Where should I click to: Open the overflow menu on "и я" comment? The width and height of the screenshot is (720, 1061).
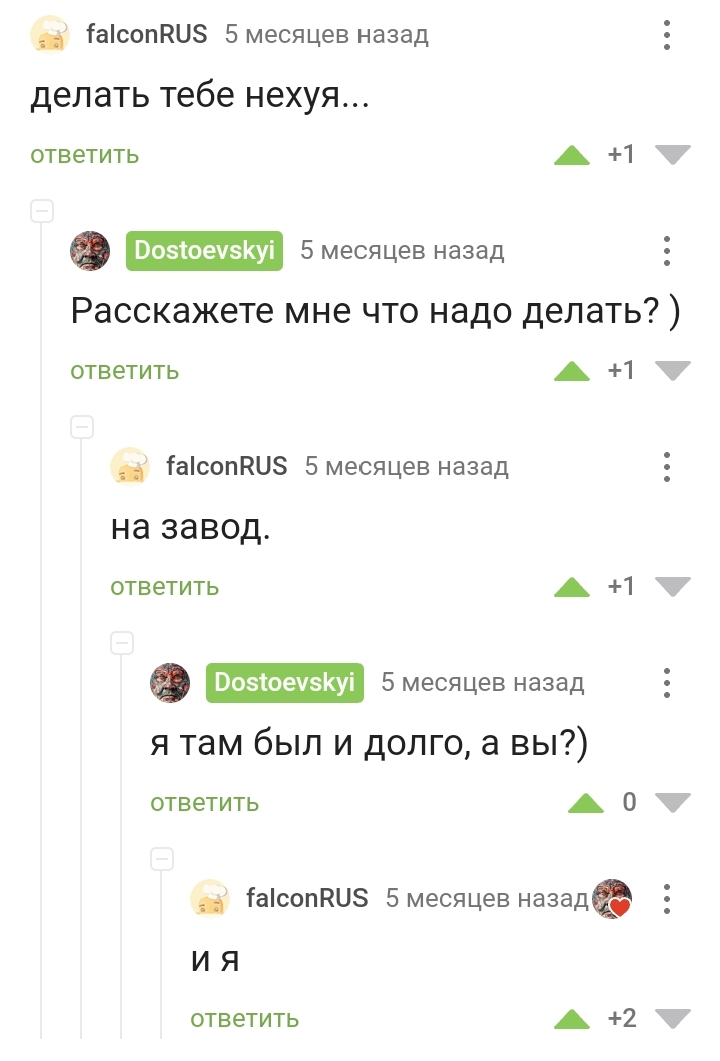(x=667, y=899)
